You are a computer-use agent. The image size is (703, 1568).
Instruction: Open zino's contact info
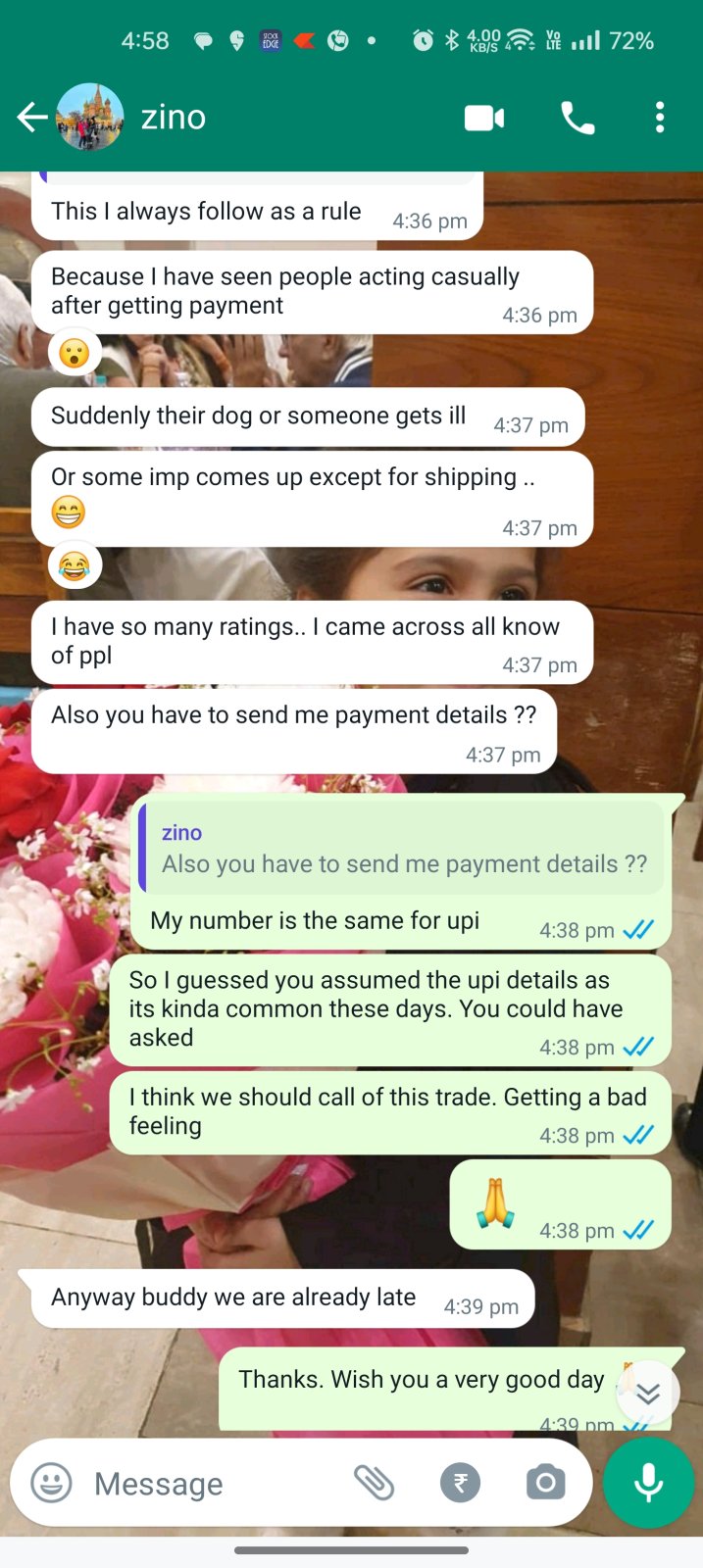coord(174,118)
